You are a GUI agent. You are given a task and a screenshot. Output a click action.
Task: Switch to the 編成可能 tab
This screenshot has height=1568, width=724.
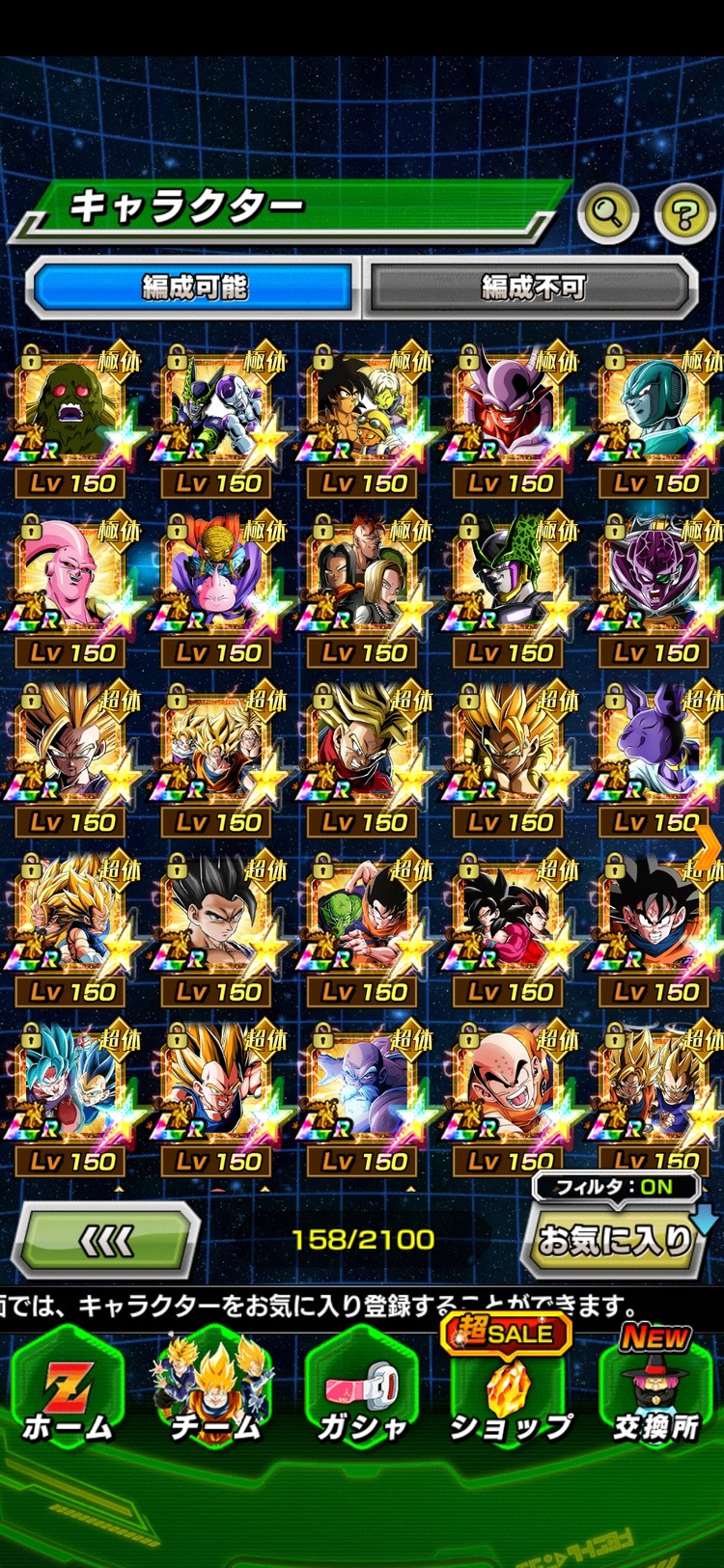(x=194, y=288)
